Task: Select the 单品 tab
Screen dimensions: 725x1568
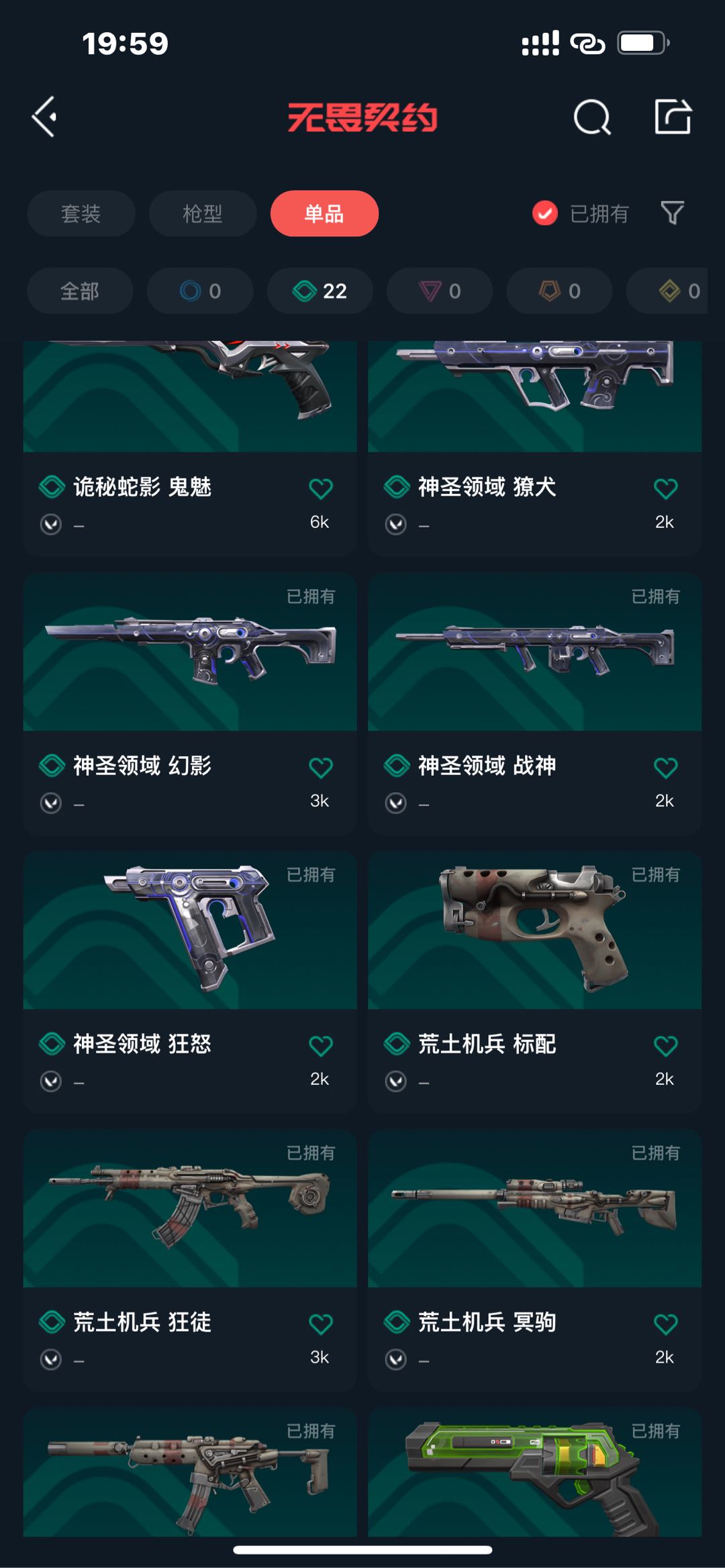Action: tap(324, 213)
